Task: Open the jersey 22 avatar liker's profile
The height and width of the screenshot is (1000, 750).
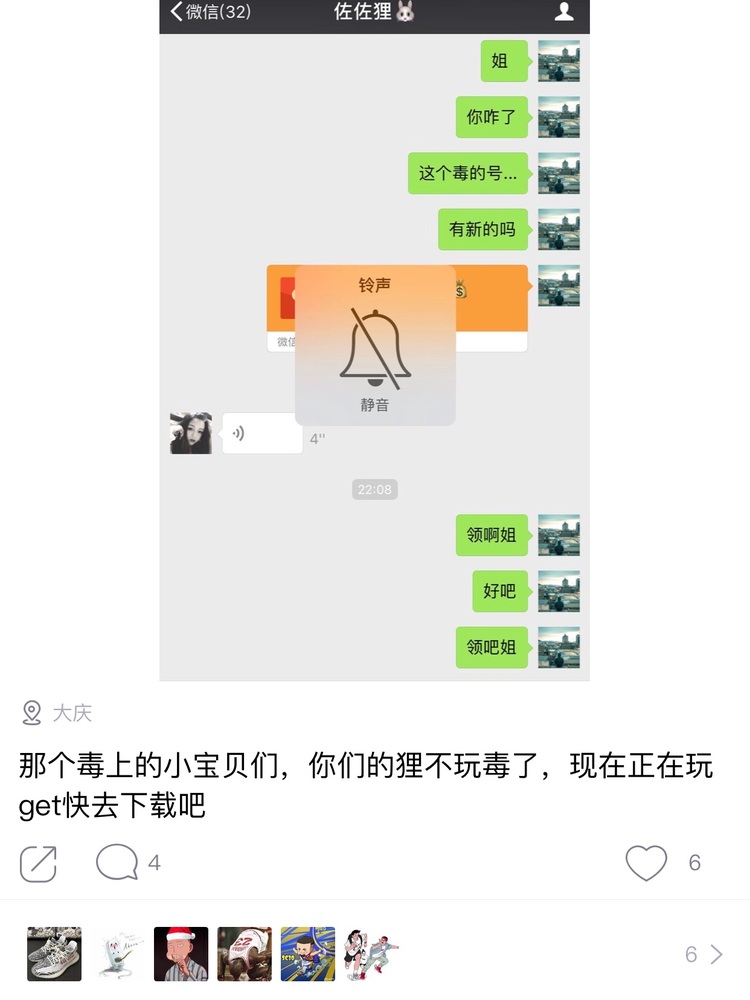Action: pos(244,954)
